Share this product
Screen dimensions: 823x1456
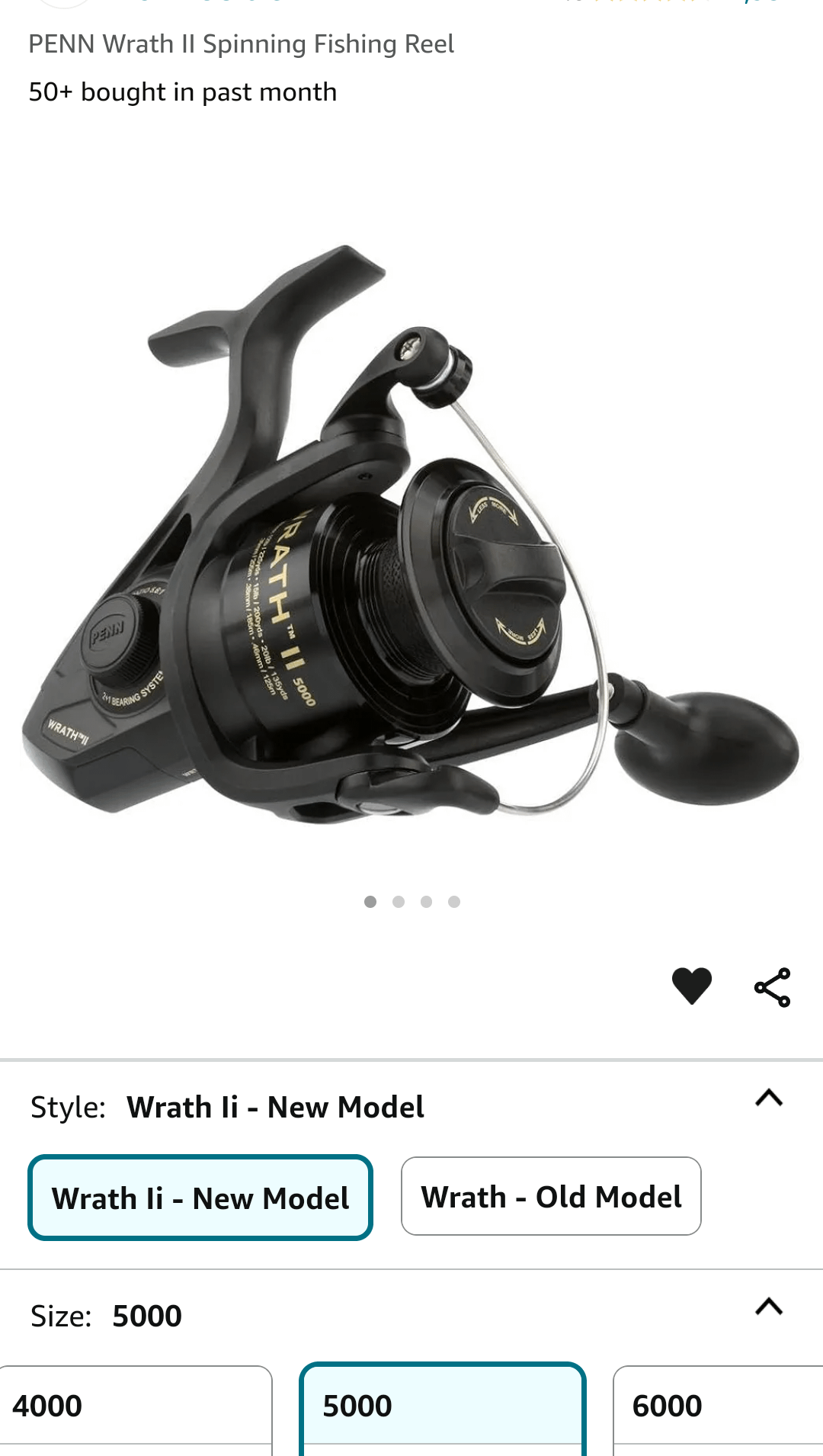pos(772,987)
